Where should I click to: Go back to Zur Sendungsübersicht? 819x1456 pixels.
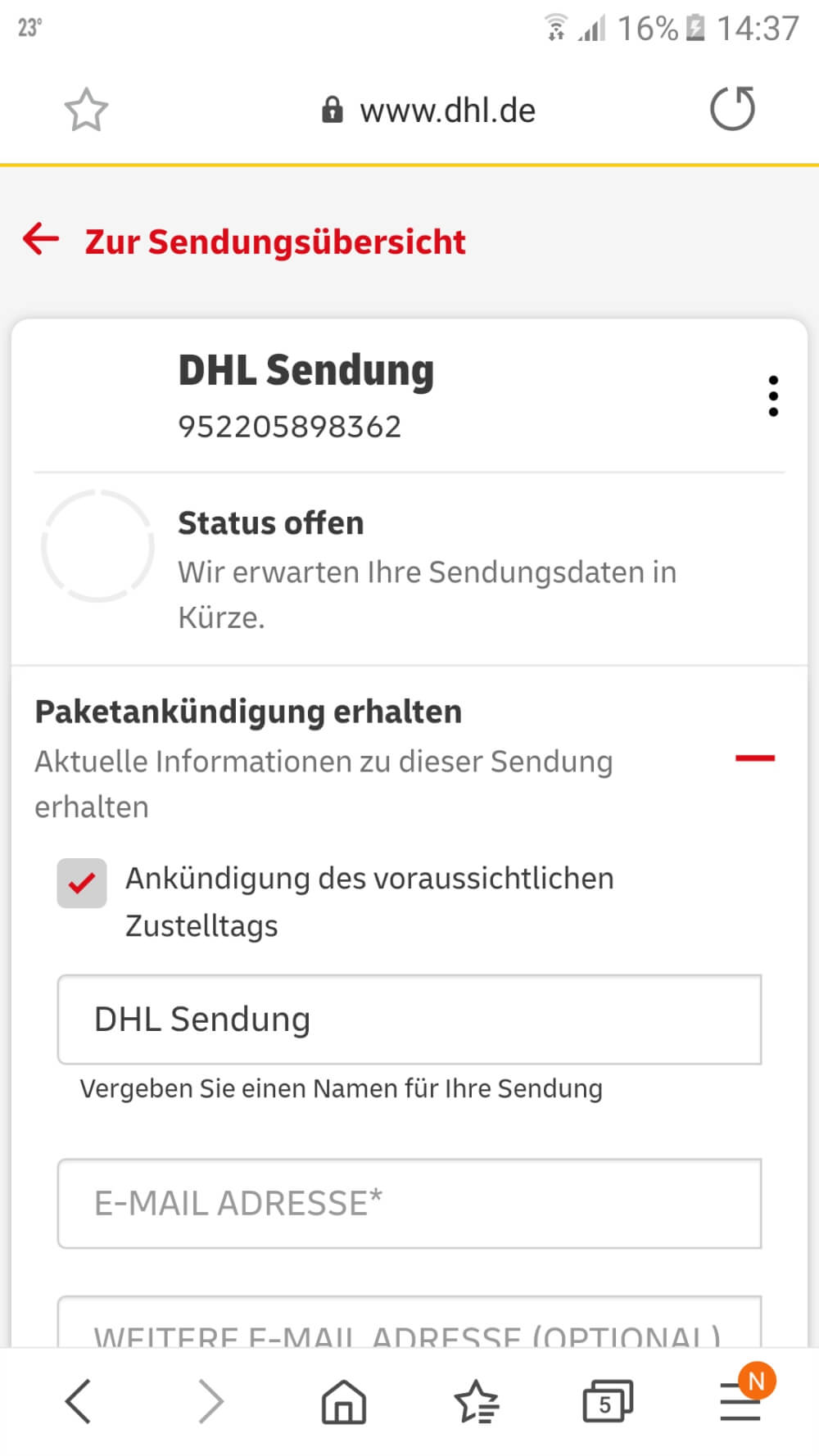point(244,242)
